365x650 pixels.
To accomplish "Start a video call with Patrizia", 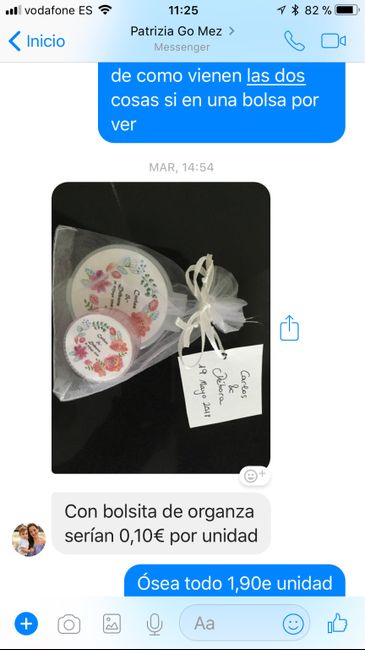I will [333, 41].
